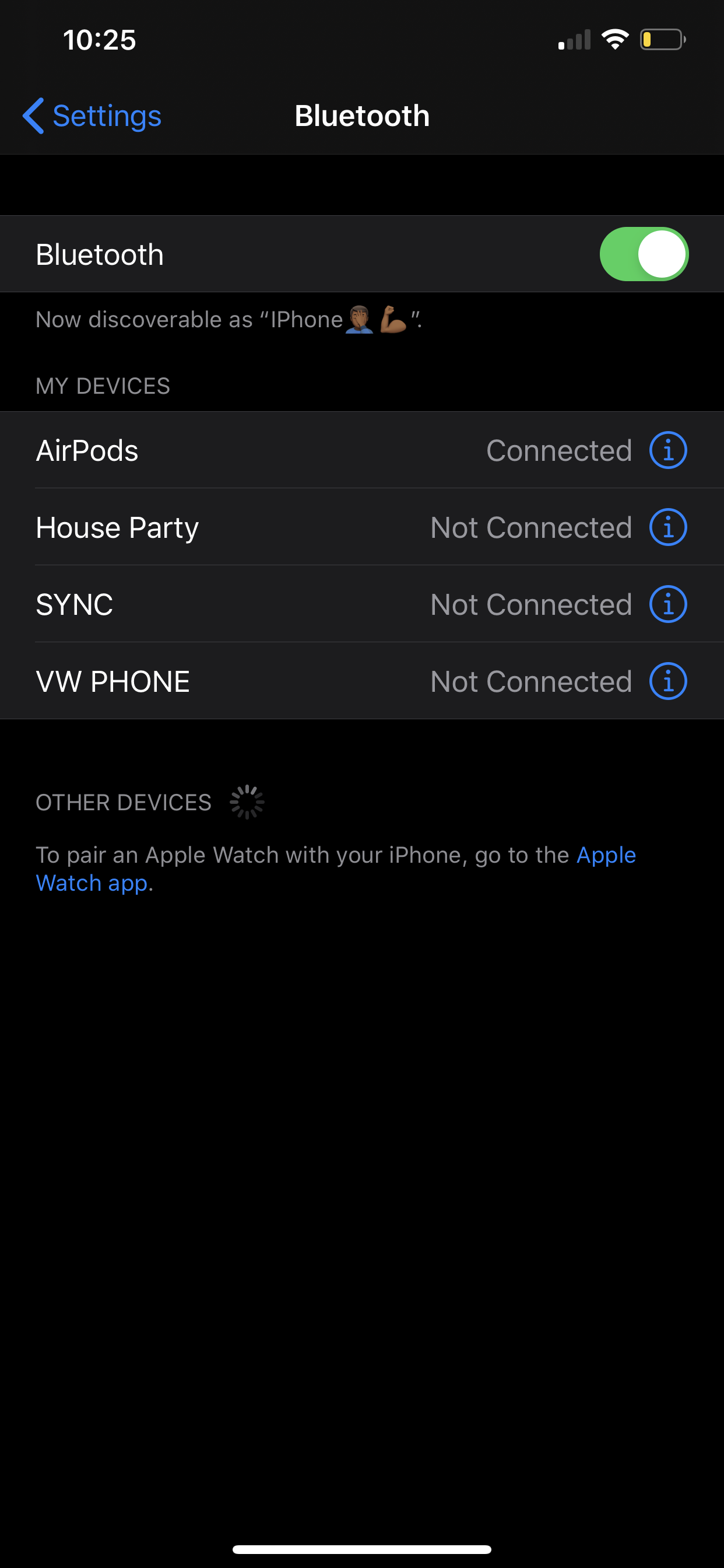Turn off the Bluetooth switch
Image resolution: width=724 pixels, height=1568 pixels.
(x=643, y=254)
